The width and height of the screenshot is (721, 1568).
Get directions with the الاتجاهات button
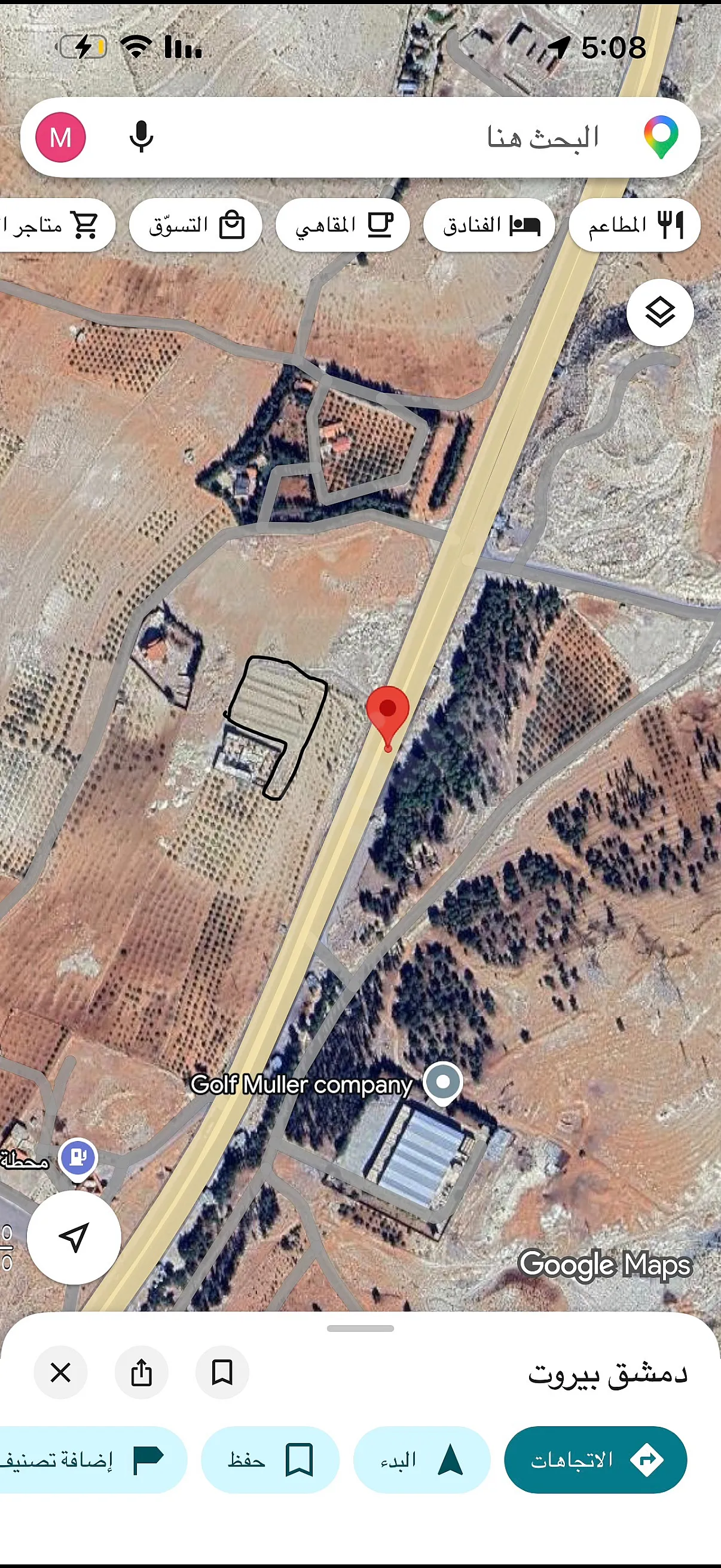(595, 1460)
